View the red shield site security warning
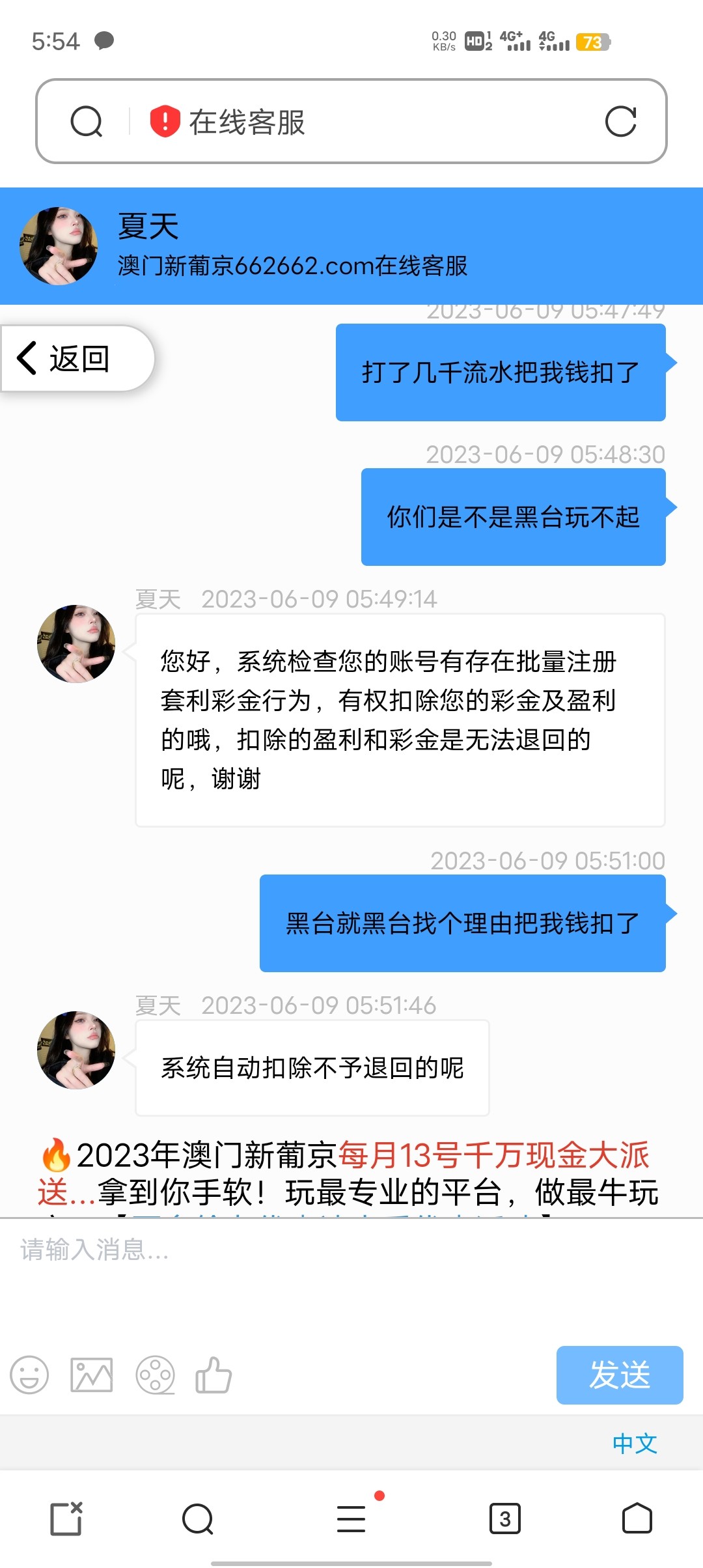This screenshot has height=1568, width=703. (165, 122)
